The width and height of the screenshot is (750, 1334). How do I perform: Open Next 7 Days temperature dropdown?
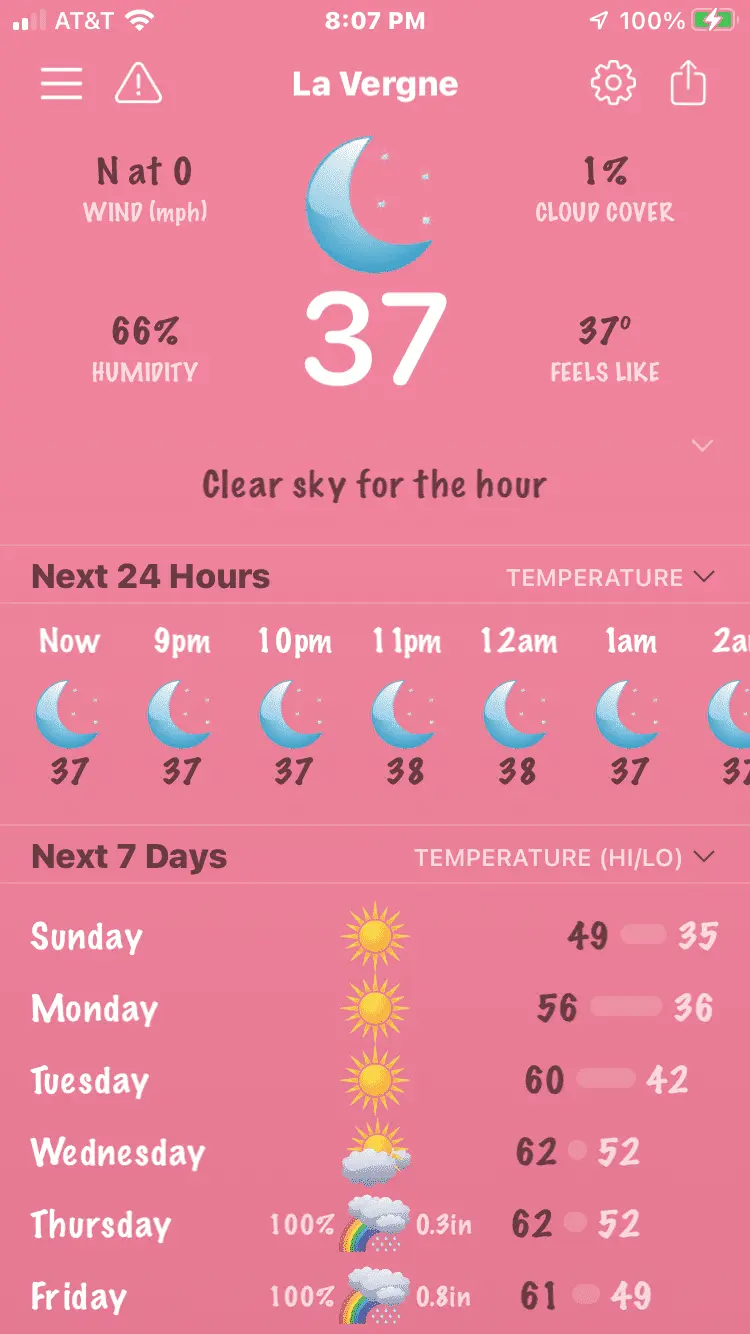(x=565, y=857)
